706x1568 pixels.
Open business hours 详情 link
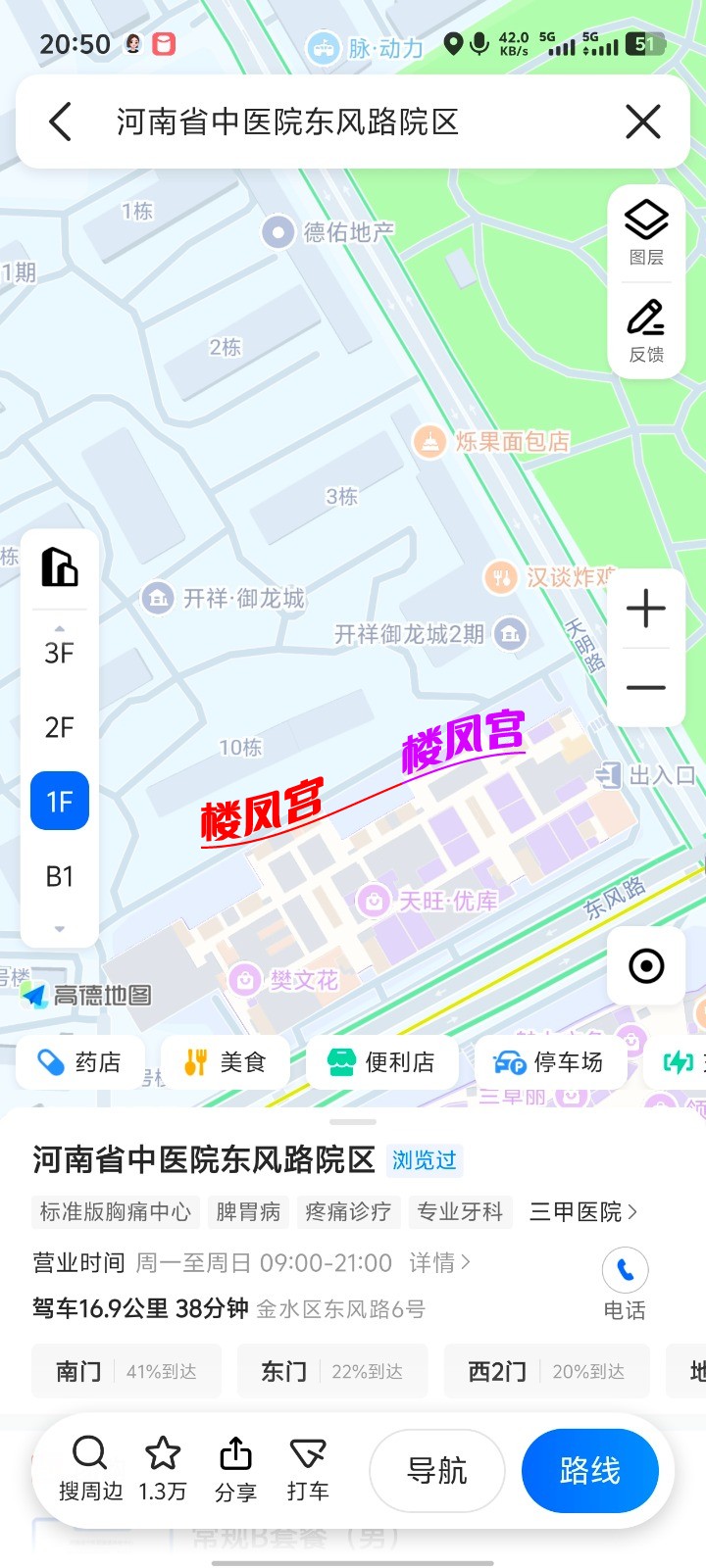click(439, 1262)
